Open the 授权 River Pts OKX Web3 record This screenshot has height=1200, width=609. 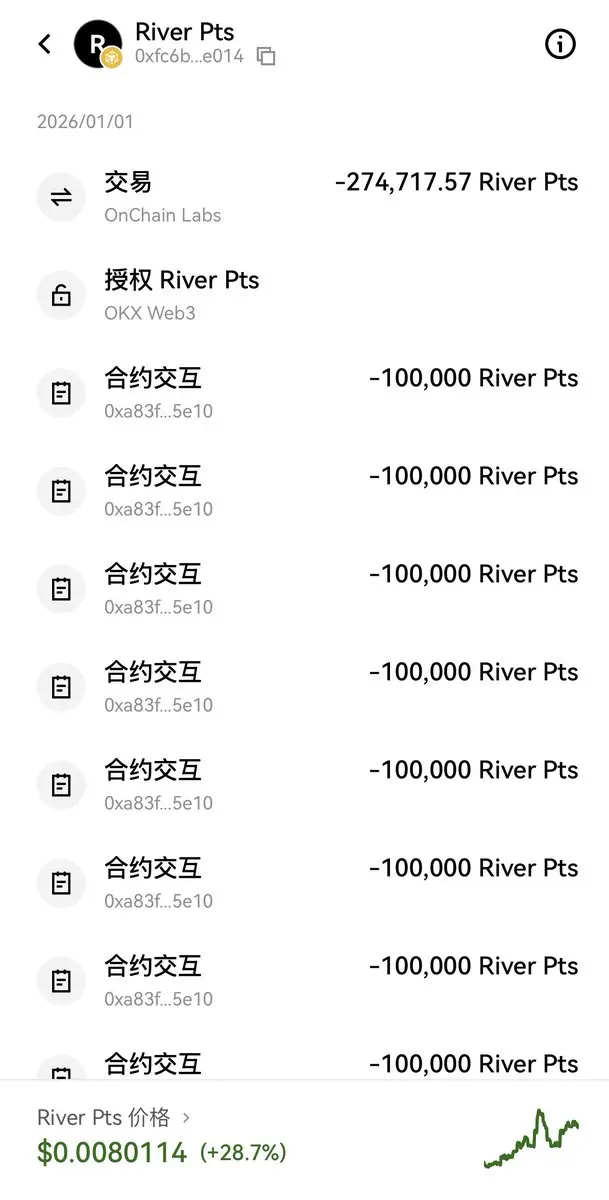coord(304,295)
